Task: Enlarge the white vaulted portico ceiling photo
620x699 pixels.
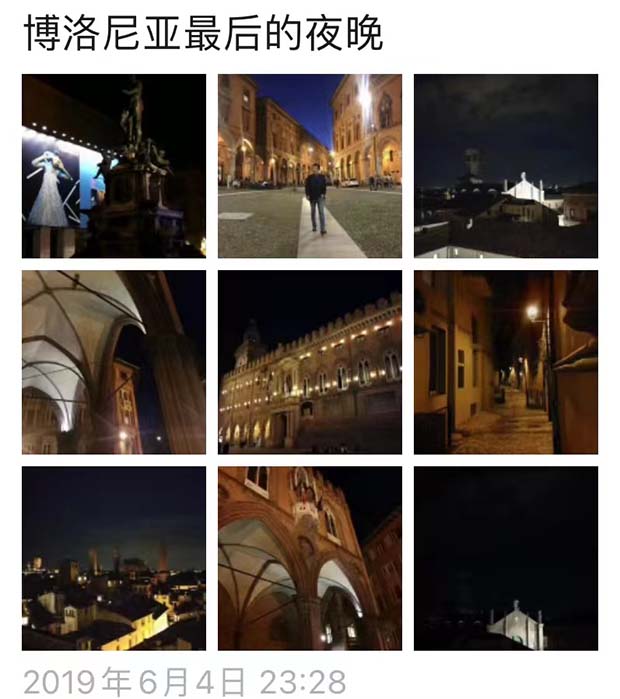Action: (x=114, y=362)
